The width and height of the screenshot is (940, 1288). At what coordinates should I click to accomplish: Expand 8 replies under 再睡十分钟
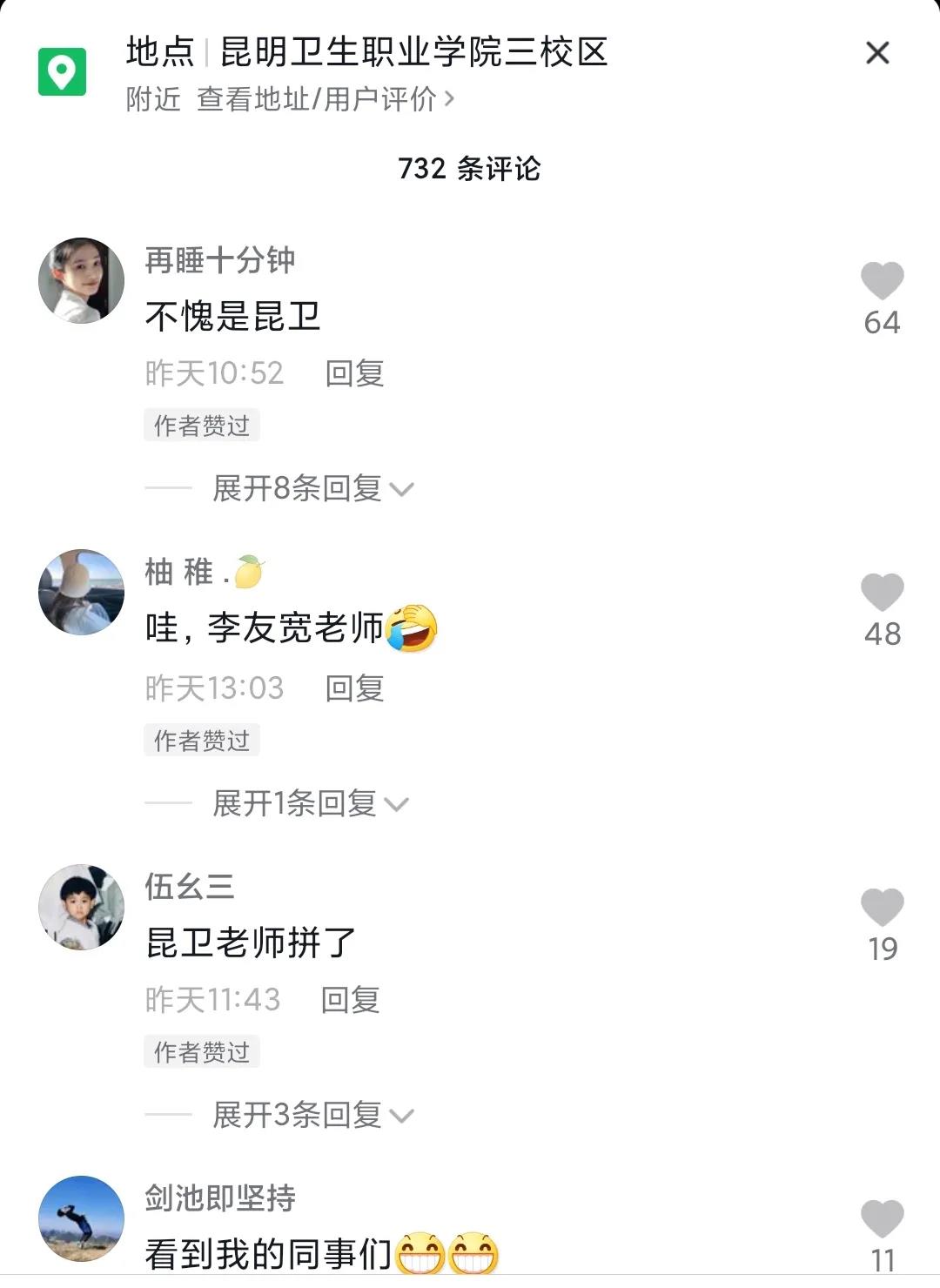coord(312,488)
